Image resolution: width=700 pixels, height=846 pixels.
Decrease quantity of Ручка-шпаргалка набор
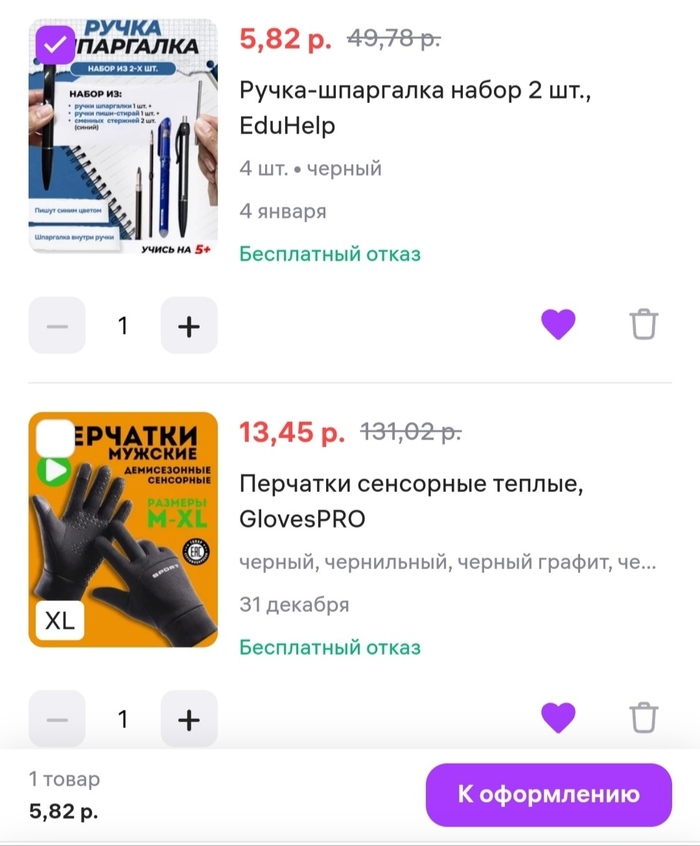pos(57,326)
